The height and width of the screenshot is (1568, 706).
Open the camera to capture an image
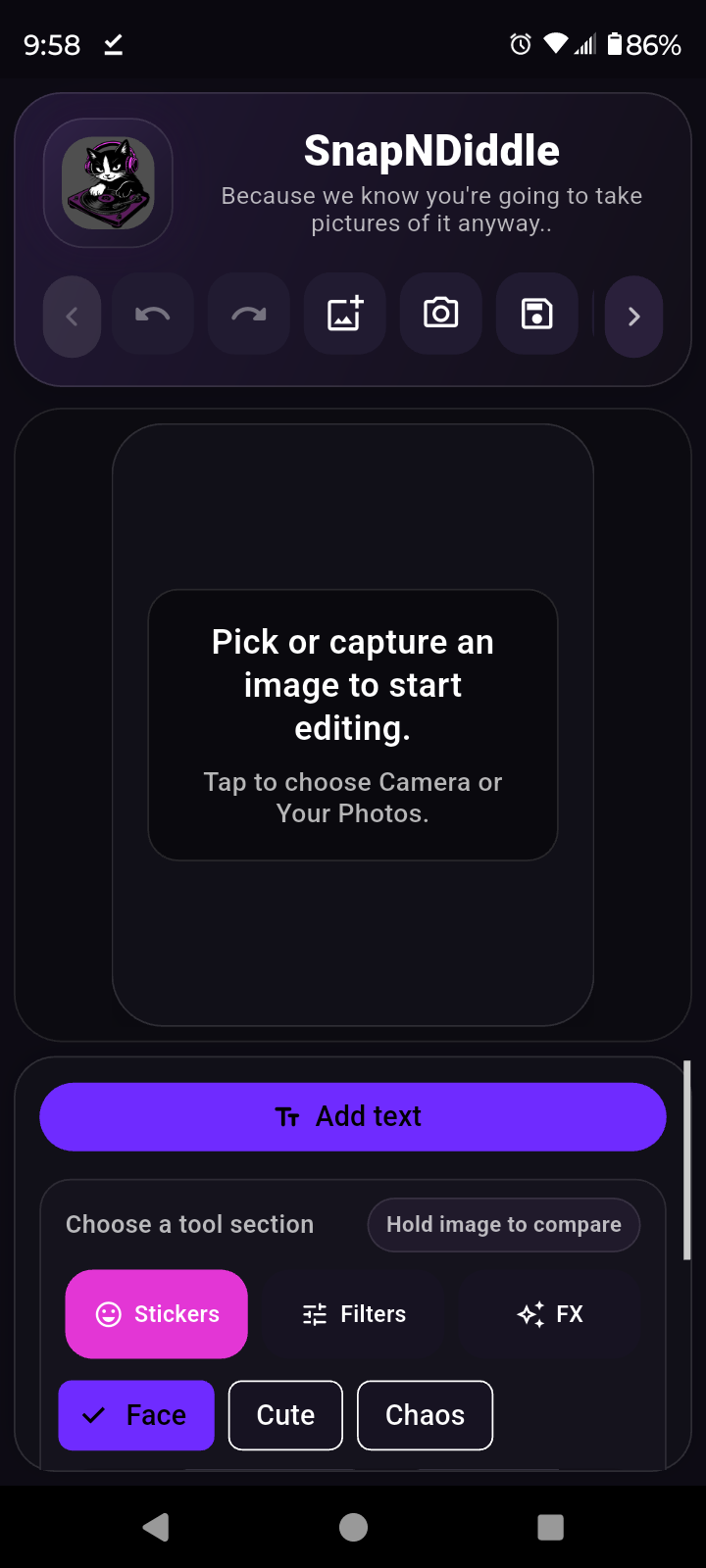pos(440,314)
